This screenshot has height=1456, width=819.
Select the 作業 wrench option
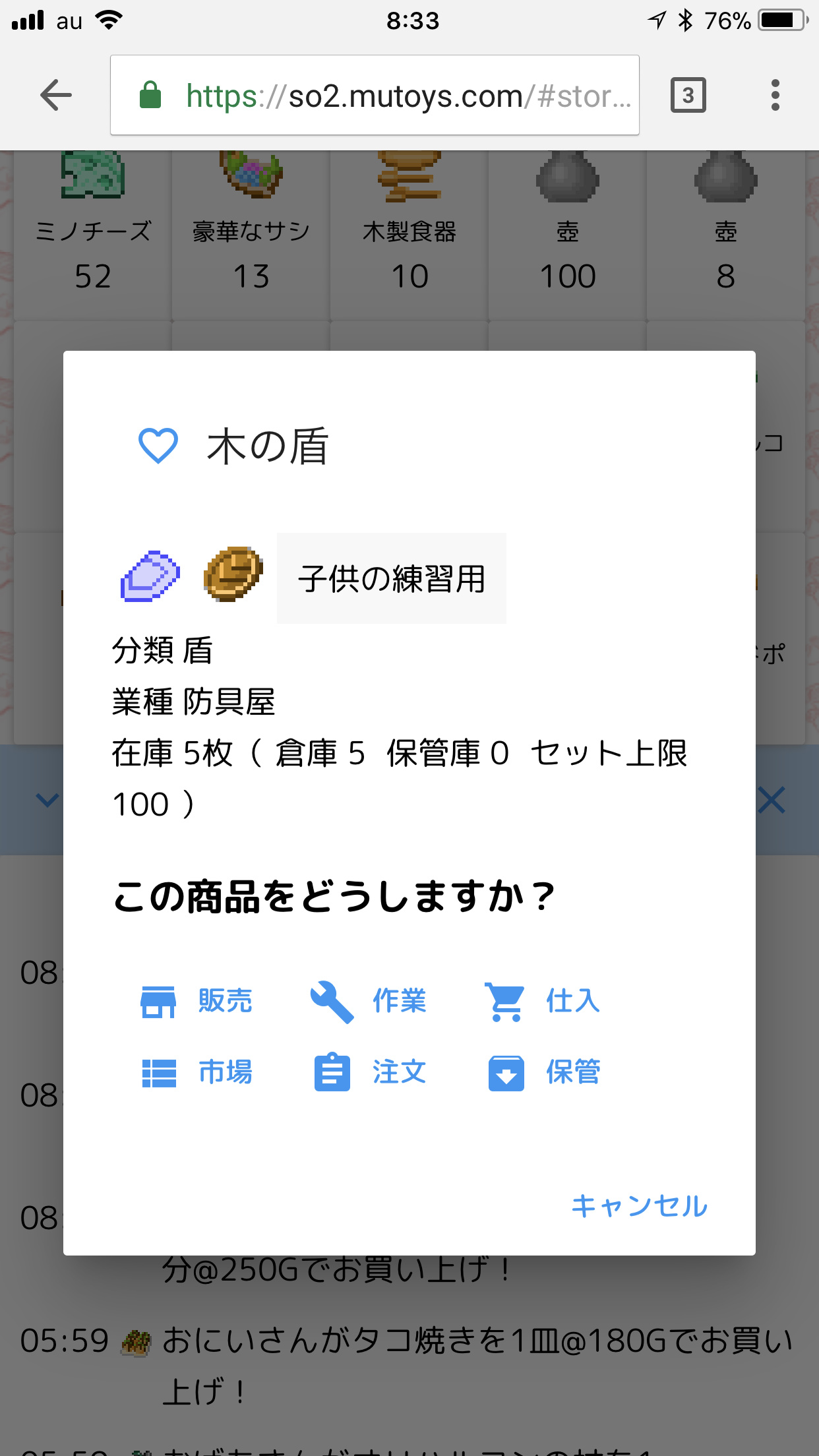click(x=369, y=1002)
